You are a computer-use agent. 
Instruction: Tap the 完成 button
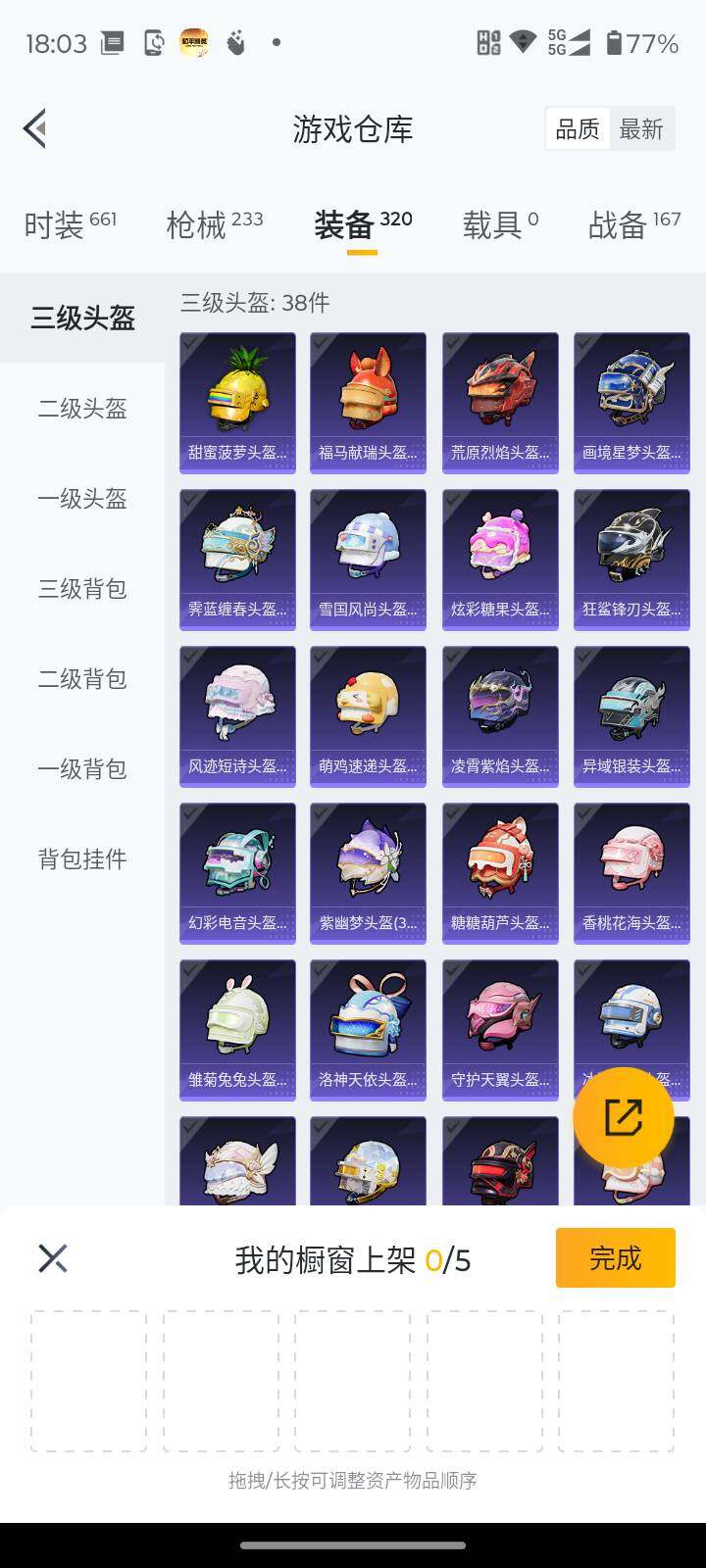click(615, 1257)
